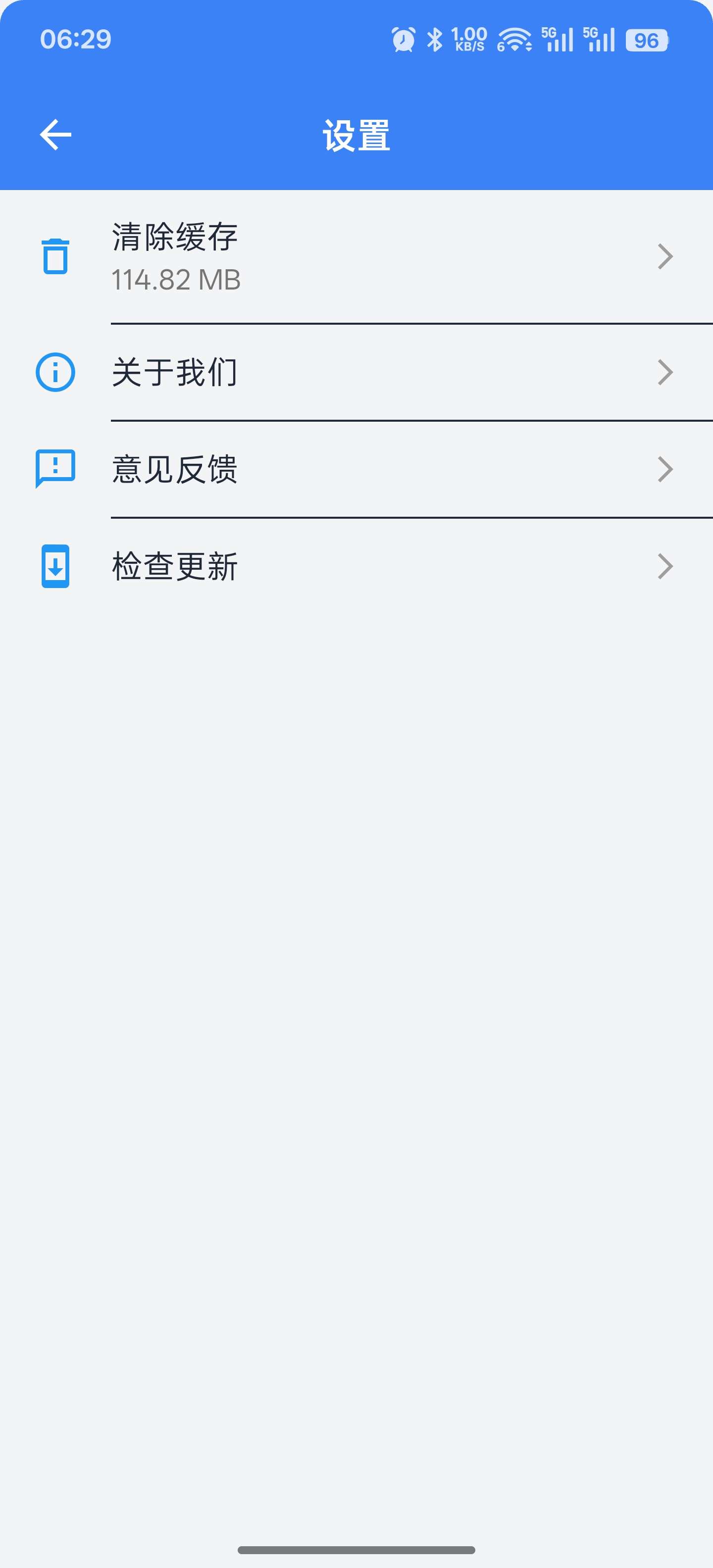Select 检查更新 to check updates

[x=356, y=566]
